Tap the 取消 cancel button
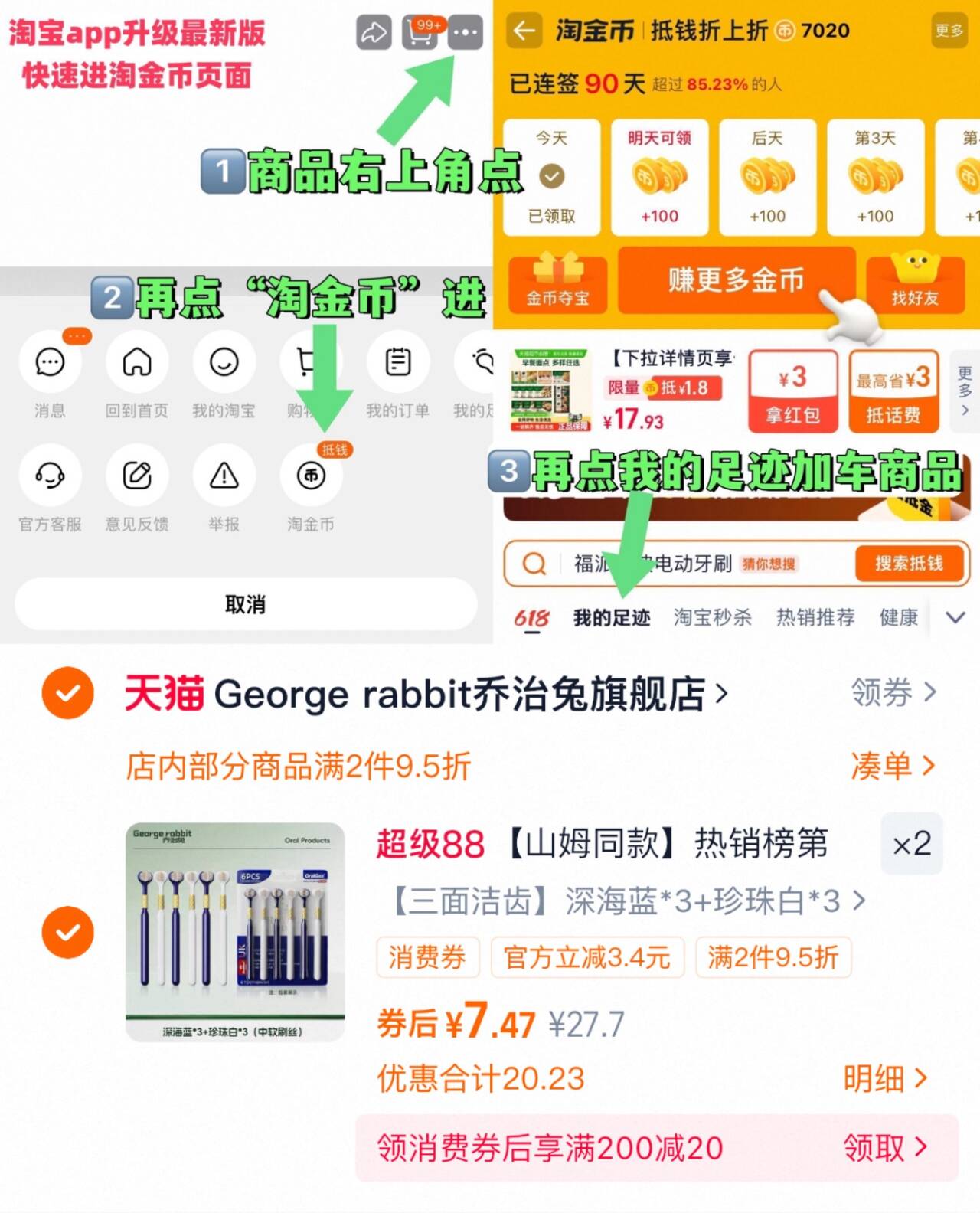Viewport: 980px width, 1213px height. 244,605
